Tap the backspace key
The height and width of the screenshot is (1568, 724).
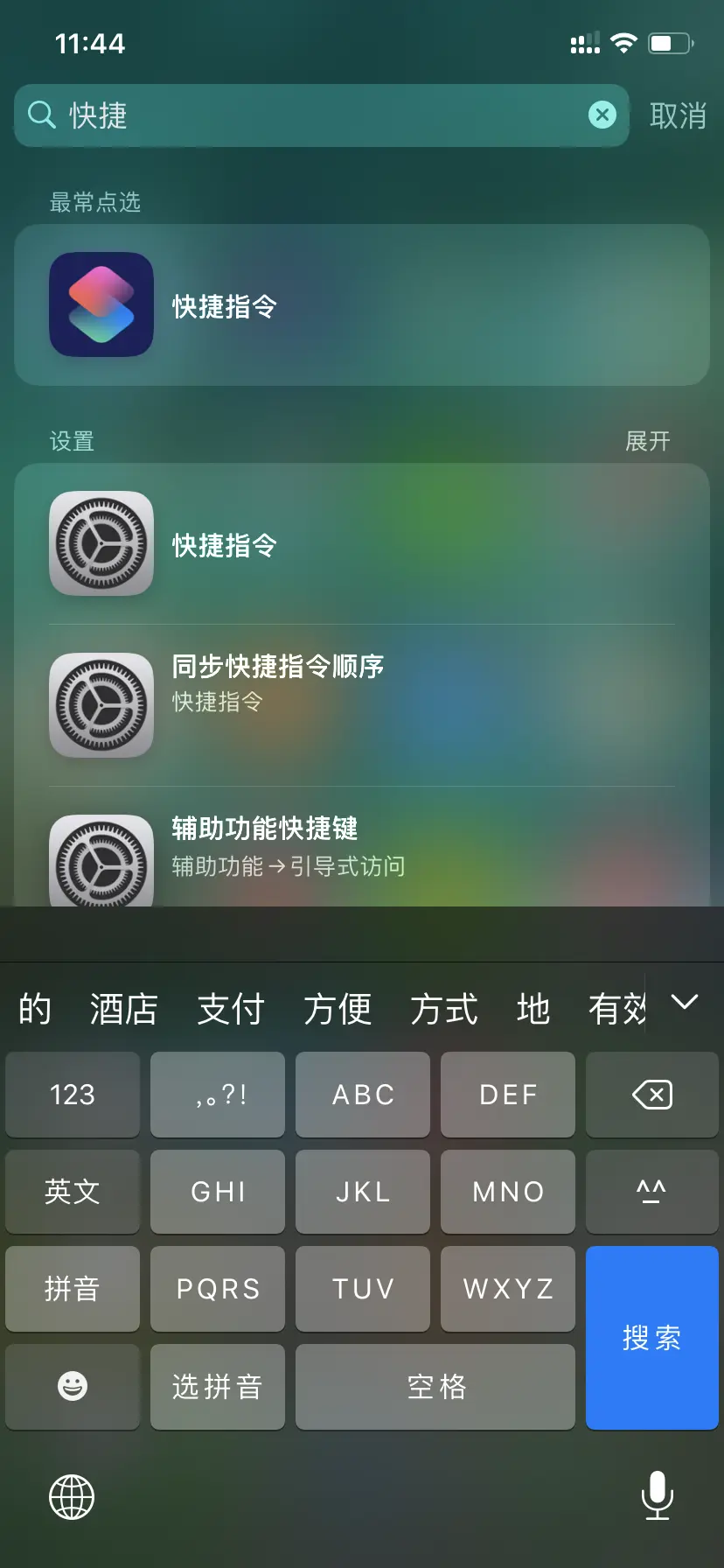(651, 1095)
